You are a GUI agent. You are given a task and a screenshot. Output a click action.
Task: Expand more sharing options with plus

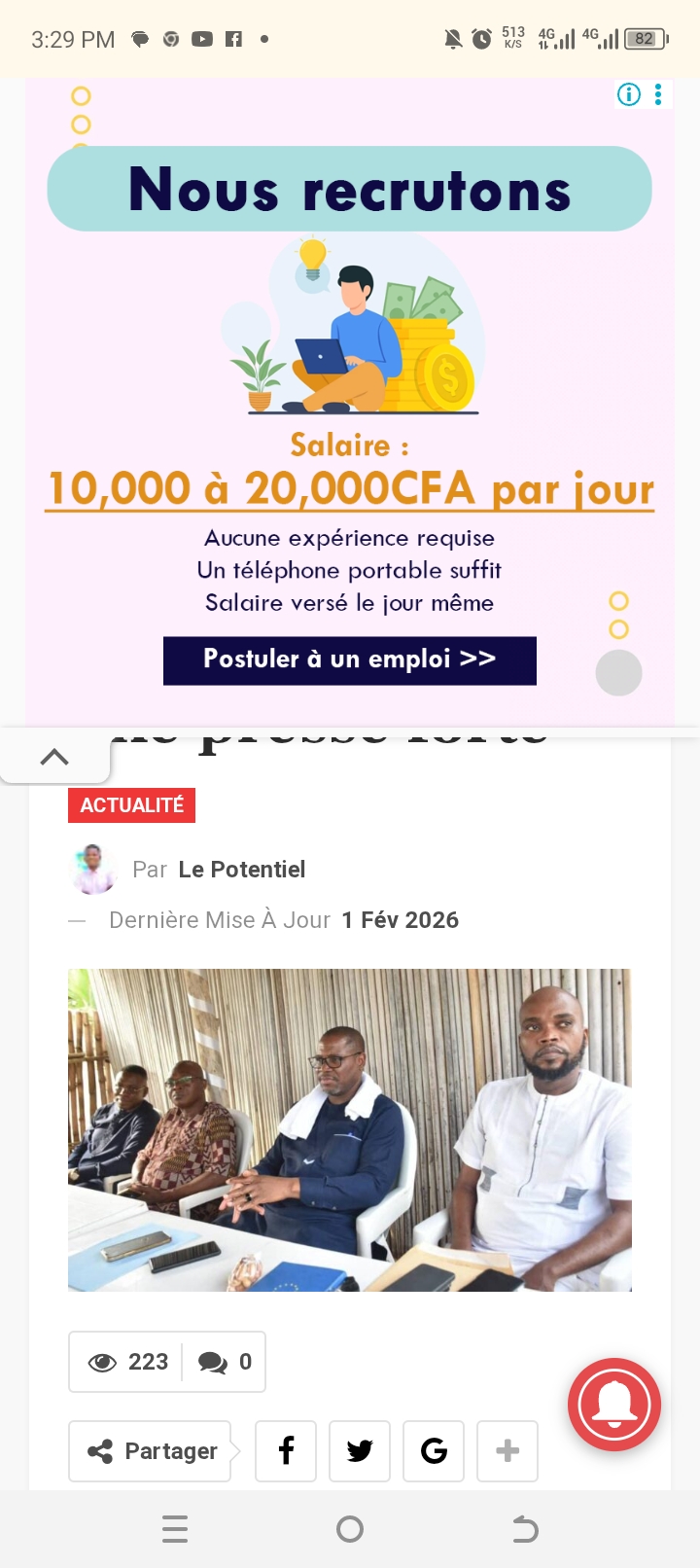click(507, 1451)
